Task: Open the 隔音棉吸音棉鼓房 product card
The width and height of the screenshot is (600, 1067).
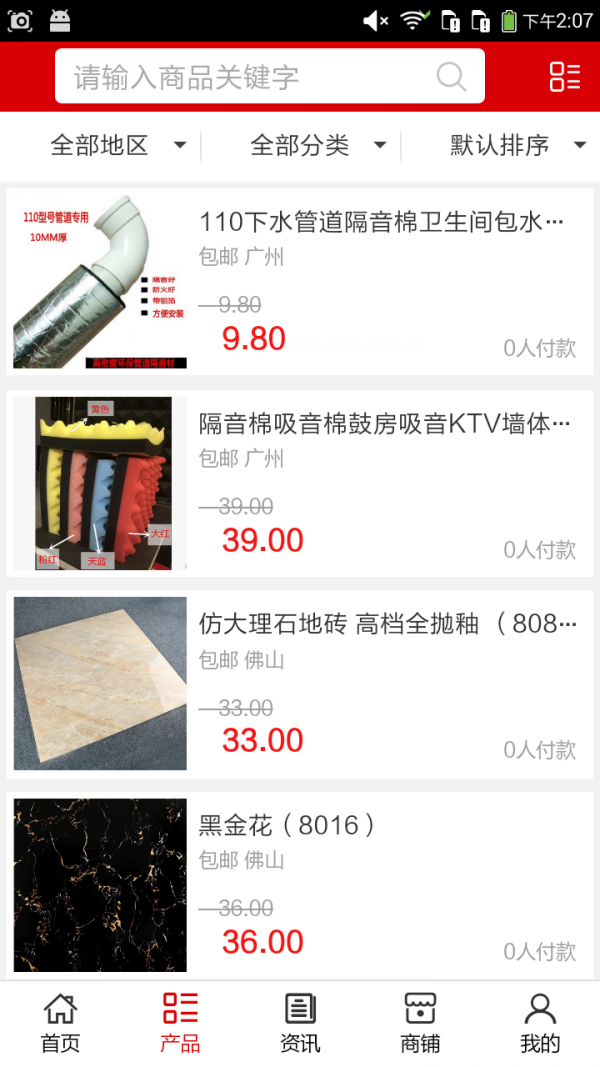Action: [x=300, y=483]
